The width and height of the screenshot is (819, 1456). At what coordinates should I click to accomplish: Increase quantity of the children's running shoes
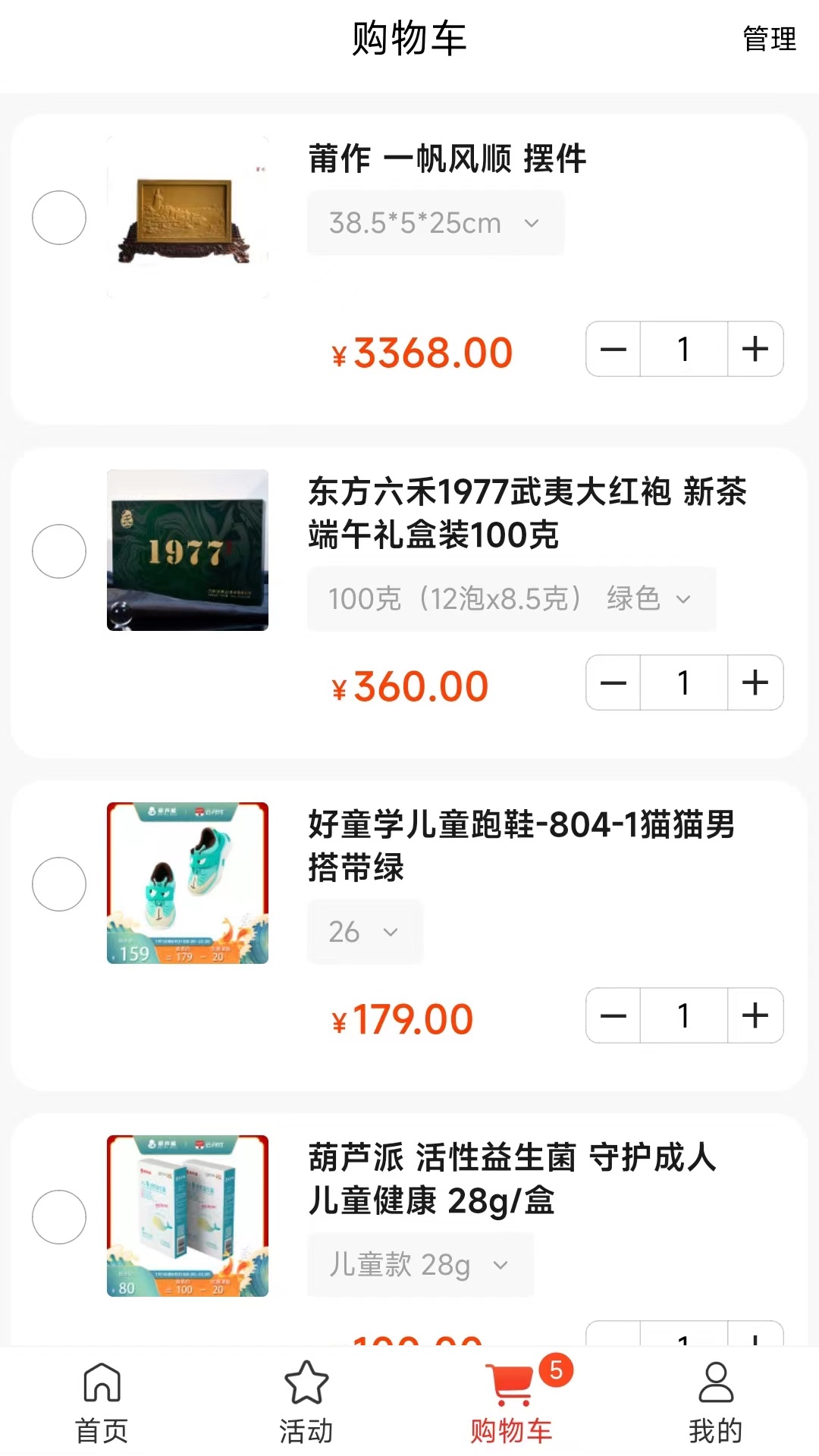pyautogui.click(x=755, y=1016)
